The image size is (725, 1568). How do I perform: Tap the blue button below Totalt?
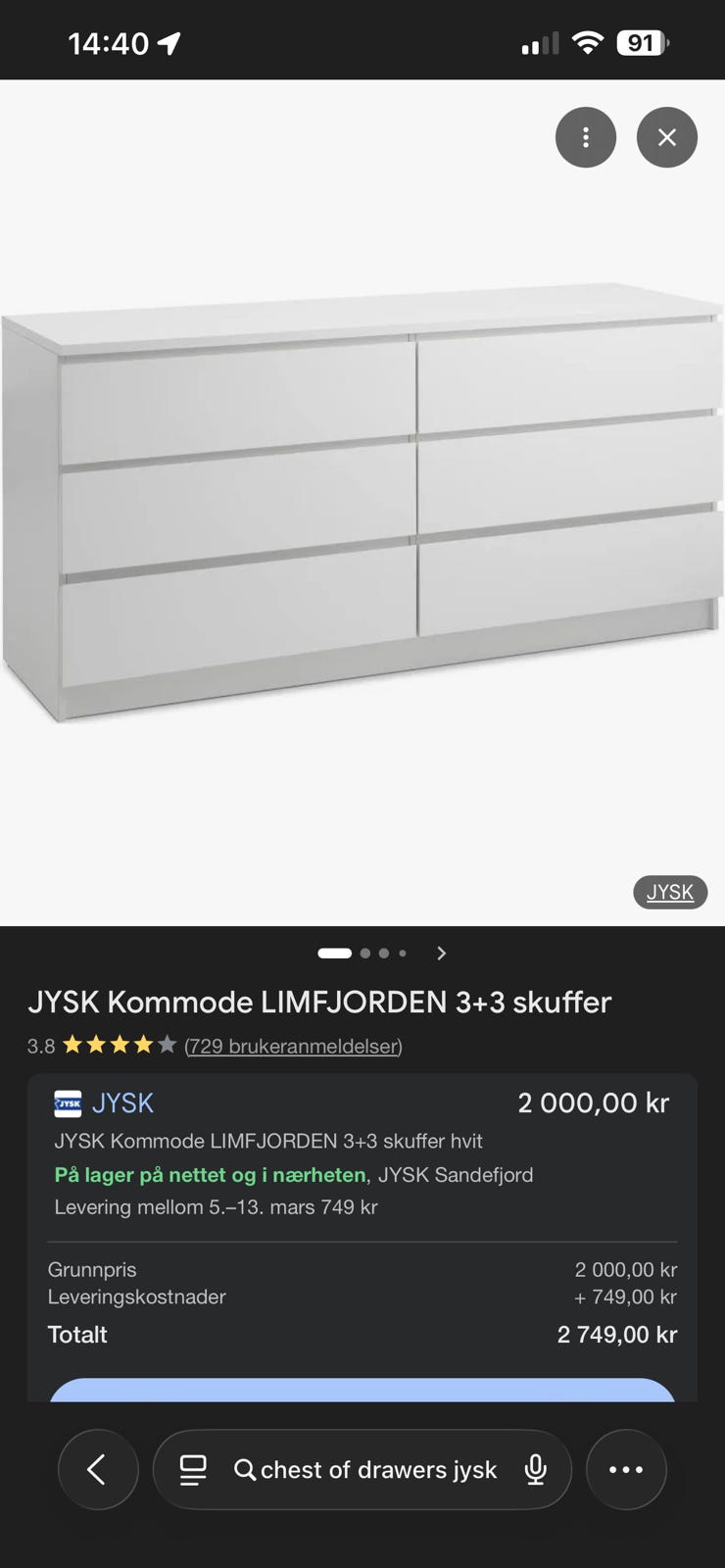pyautogui.click(x=362, y=1391)
